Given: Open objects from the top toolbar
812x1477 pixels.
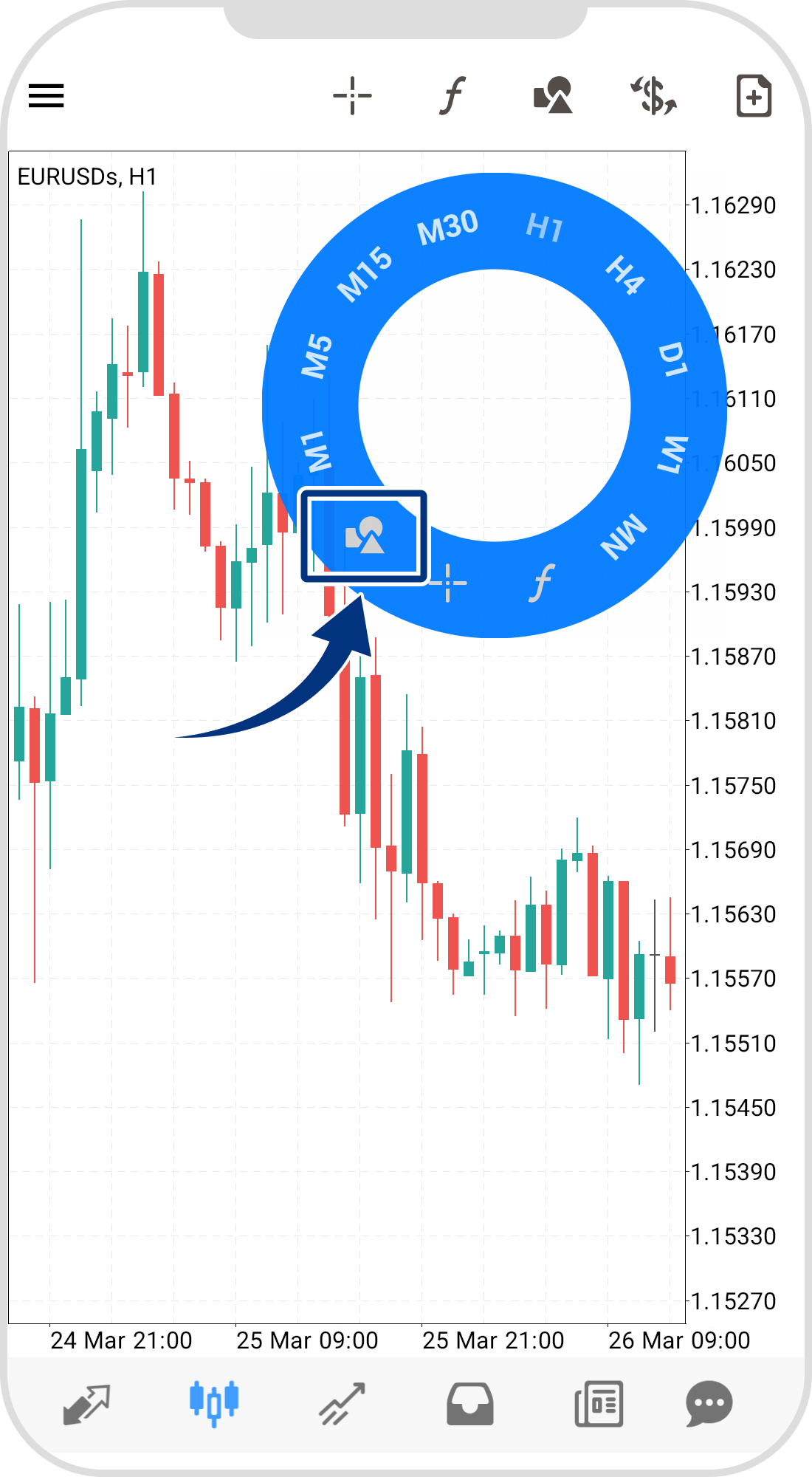Looking at the screenshot, I should point(553,96).
